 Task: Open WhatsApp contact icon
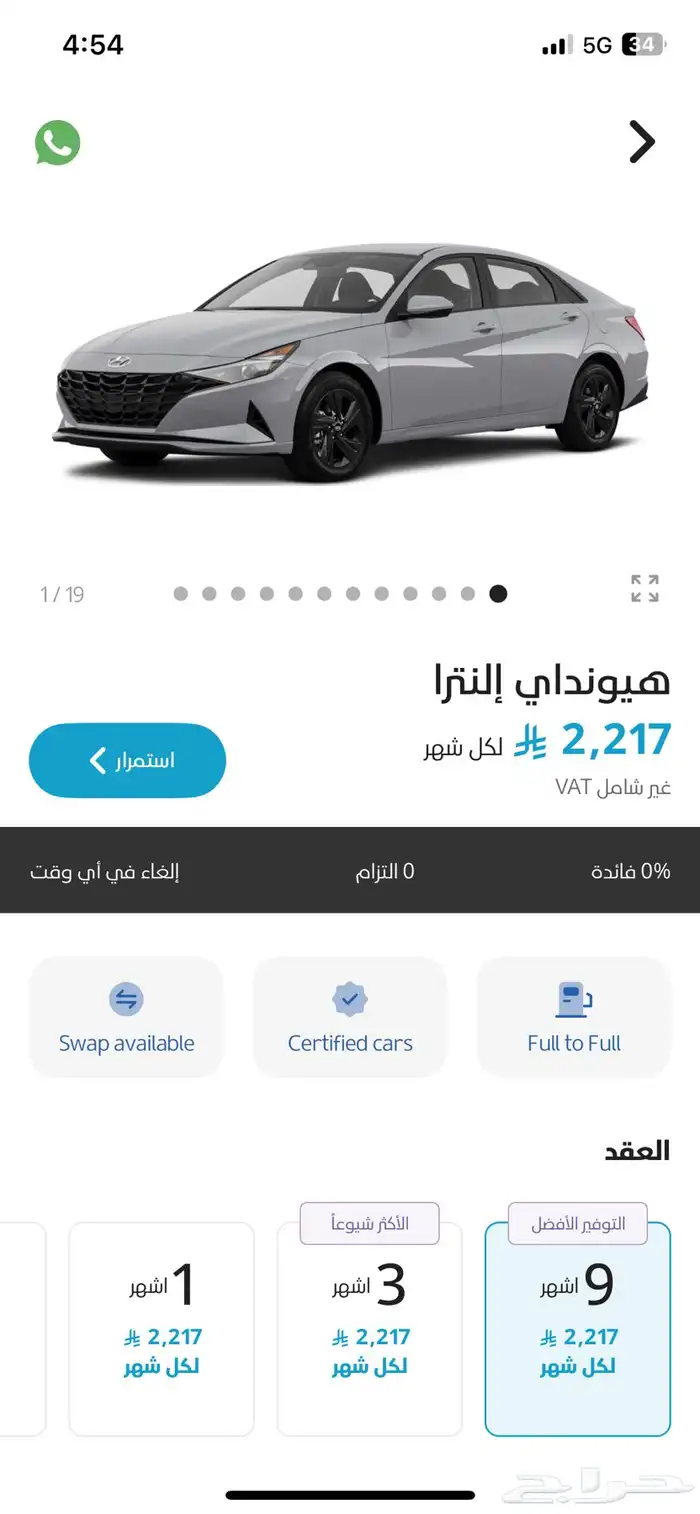click(x=57, y=143)
